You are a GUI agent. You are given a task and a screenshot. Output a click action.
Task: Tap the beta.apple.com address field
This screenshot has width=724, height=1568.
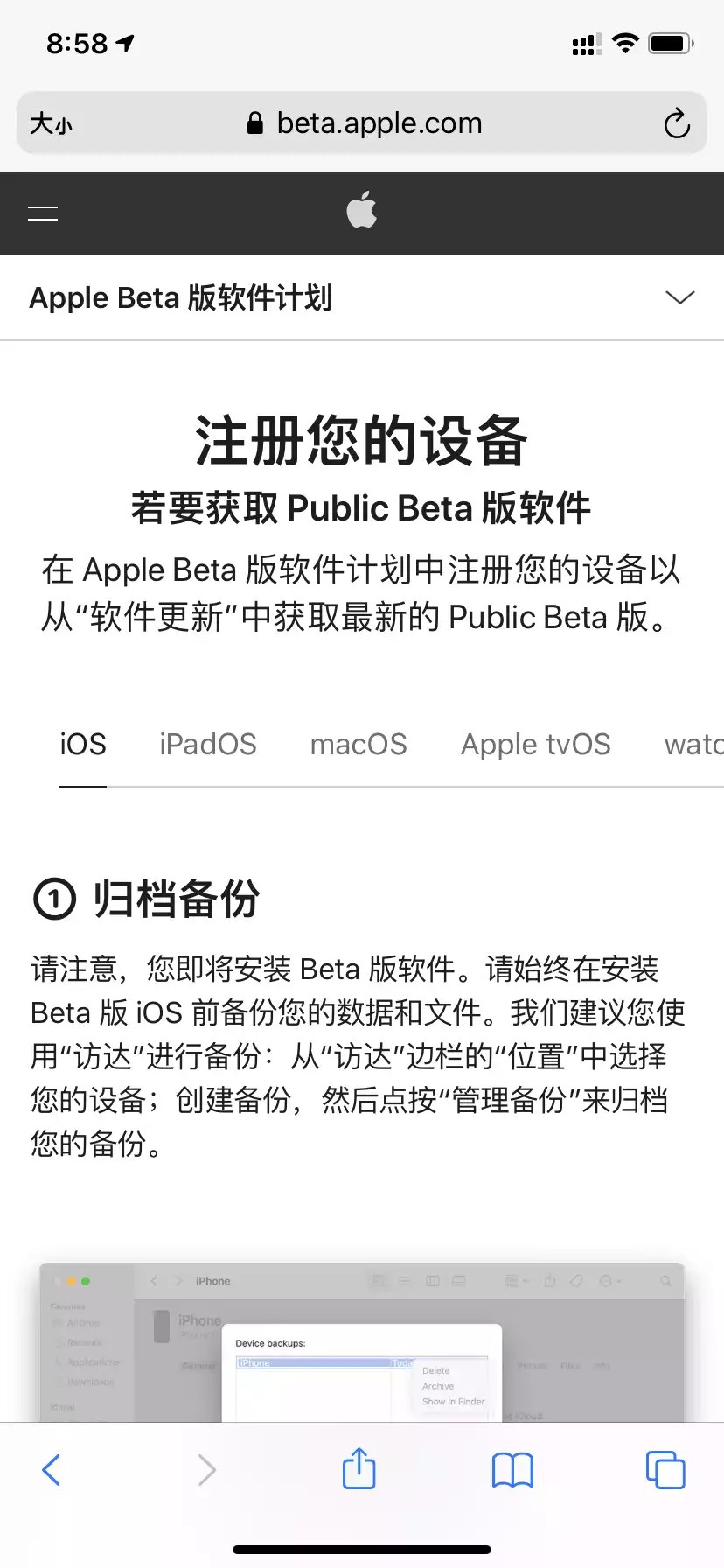pos(364,123)
